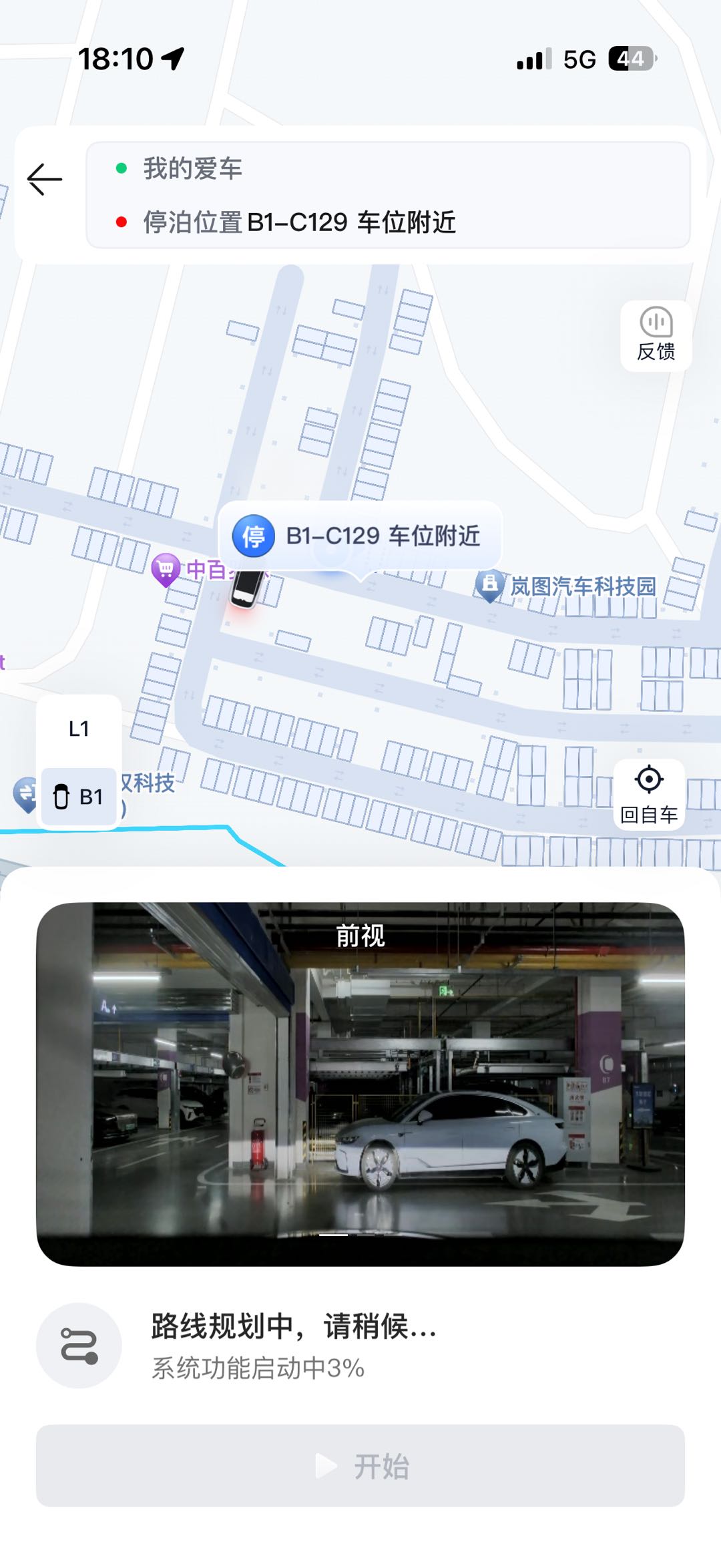This screenshot has height=1568, width=721.
Task: Open the 反馈 feedback button
Action: click(x=656, y=336)
